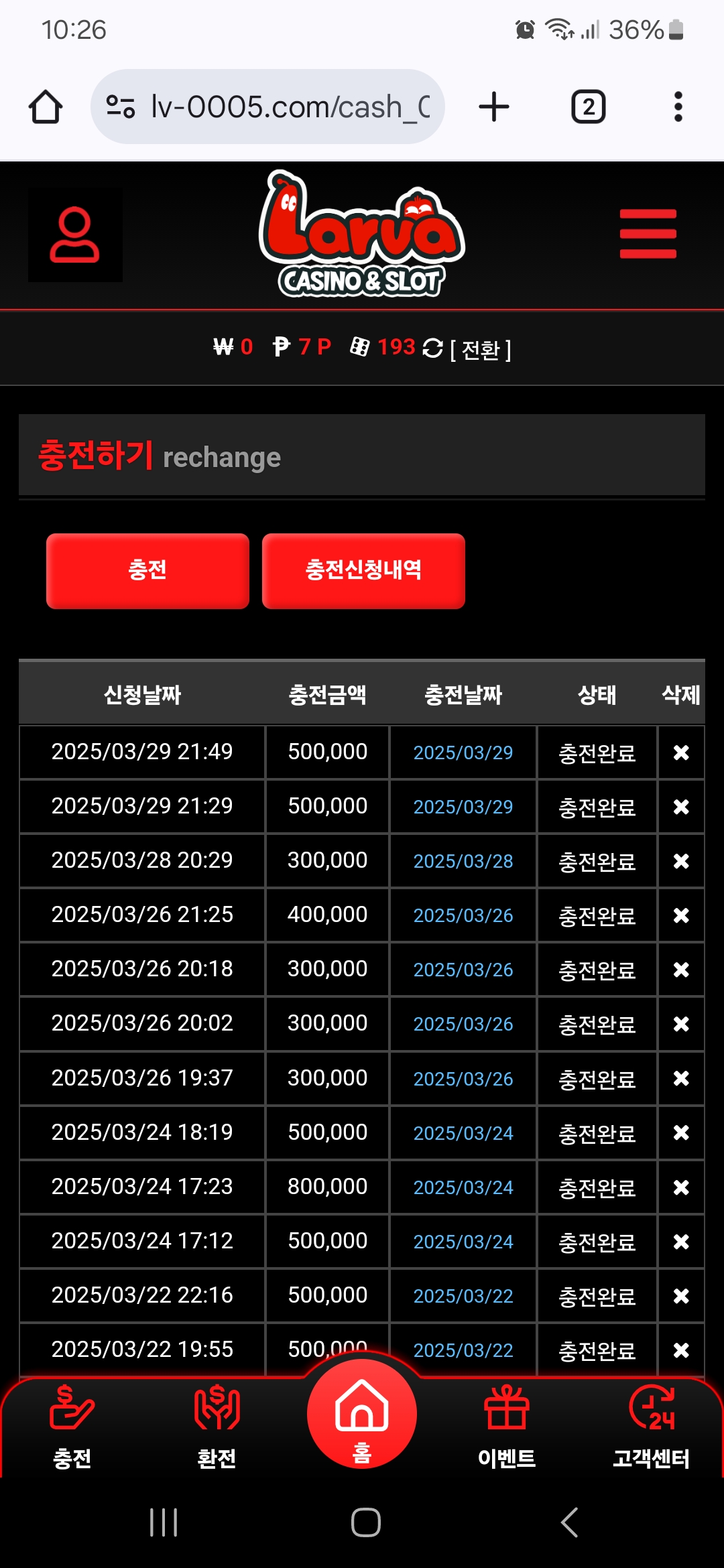View 충전신청내역 recharge history
This screenshot has height=1568, width=724.
pyautogui.click(x=363, y=571)
